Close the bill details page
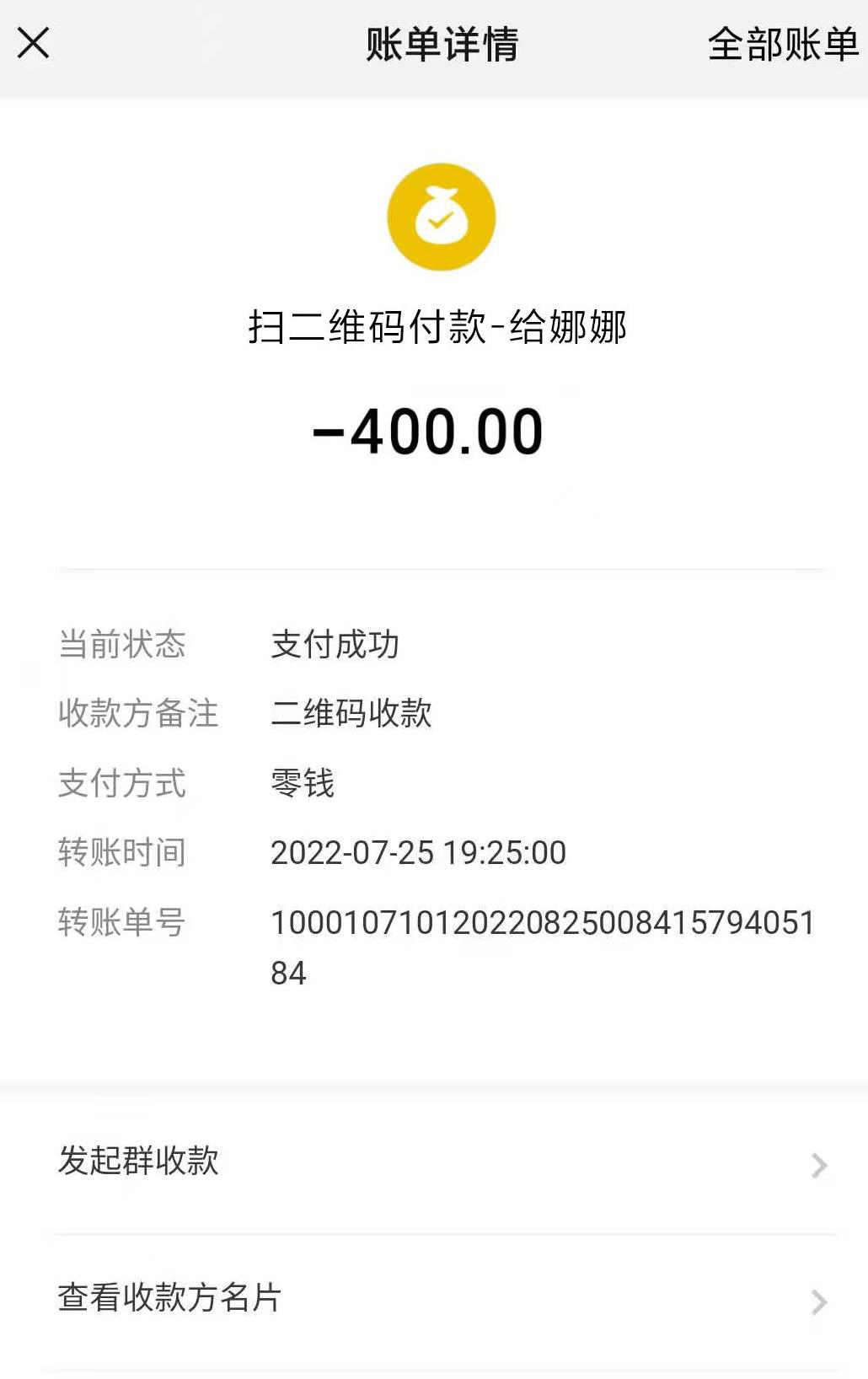The width and height of the screenshot is (868, 1379). [x=34, y=43]
